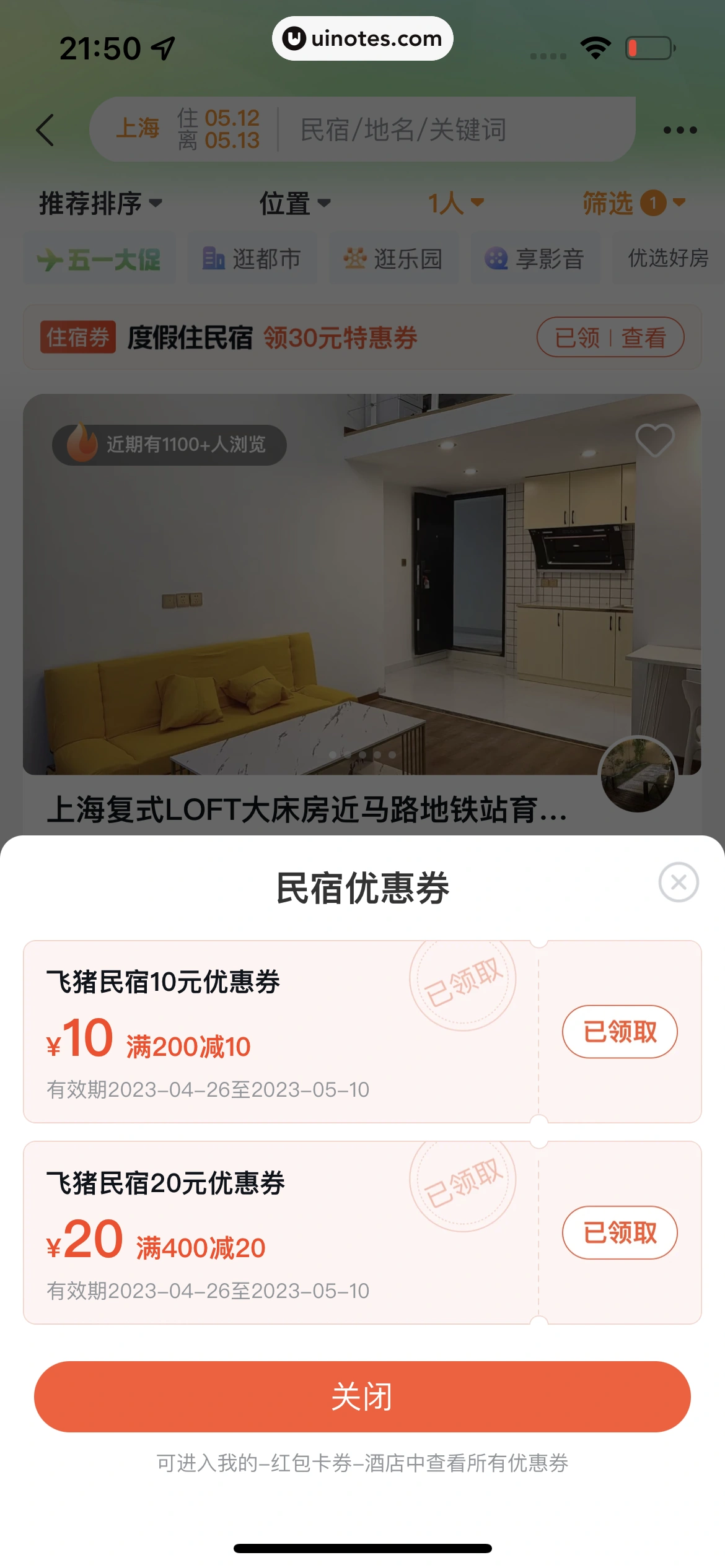725x1568 pixels.
Task: Select the 五一大促 chip
Action: [x=99, y=259]
